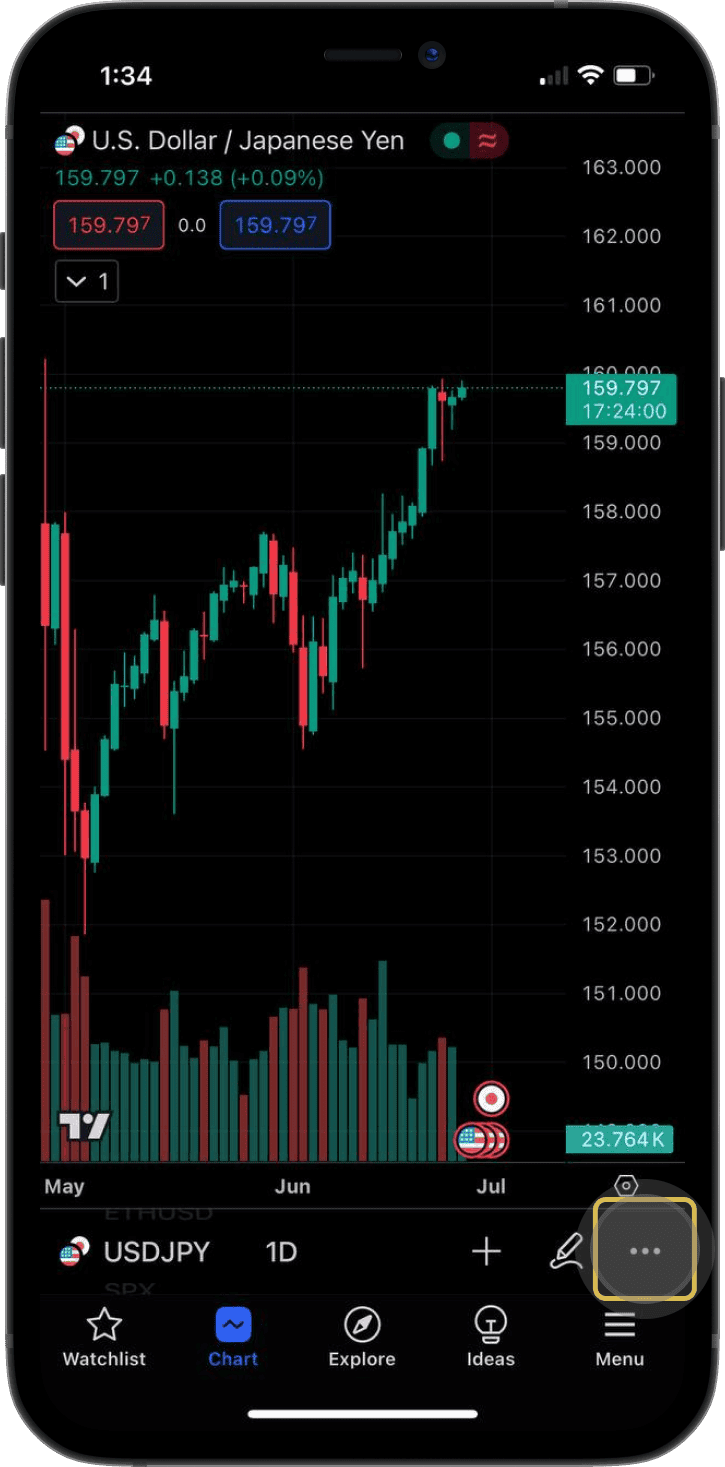Open the three-dots more options button
Viewport: 725px width, 1467px height.
tap(645, 1251)
